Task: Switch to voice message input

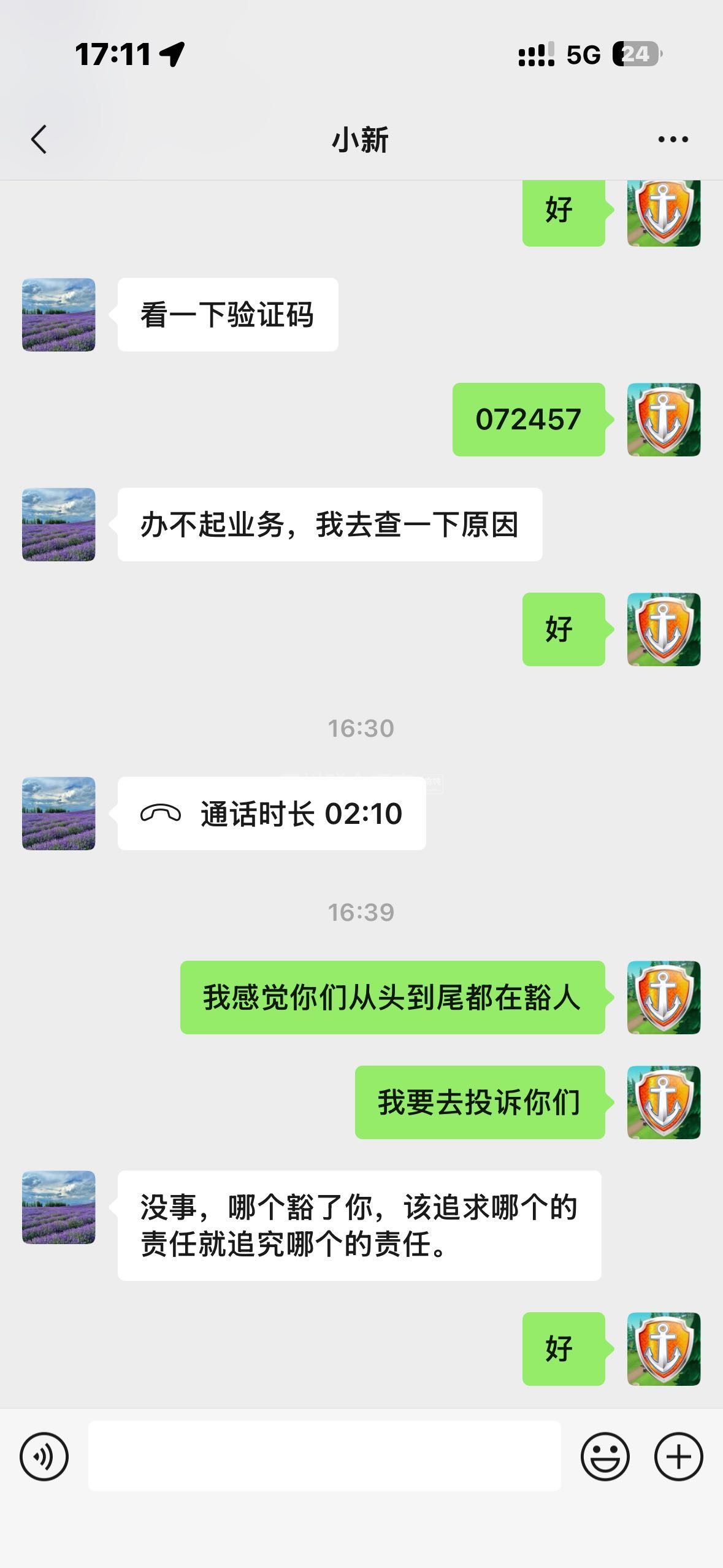Action: [x=44, y=1456]
